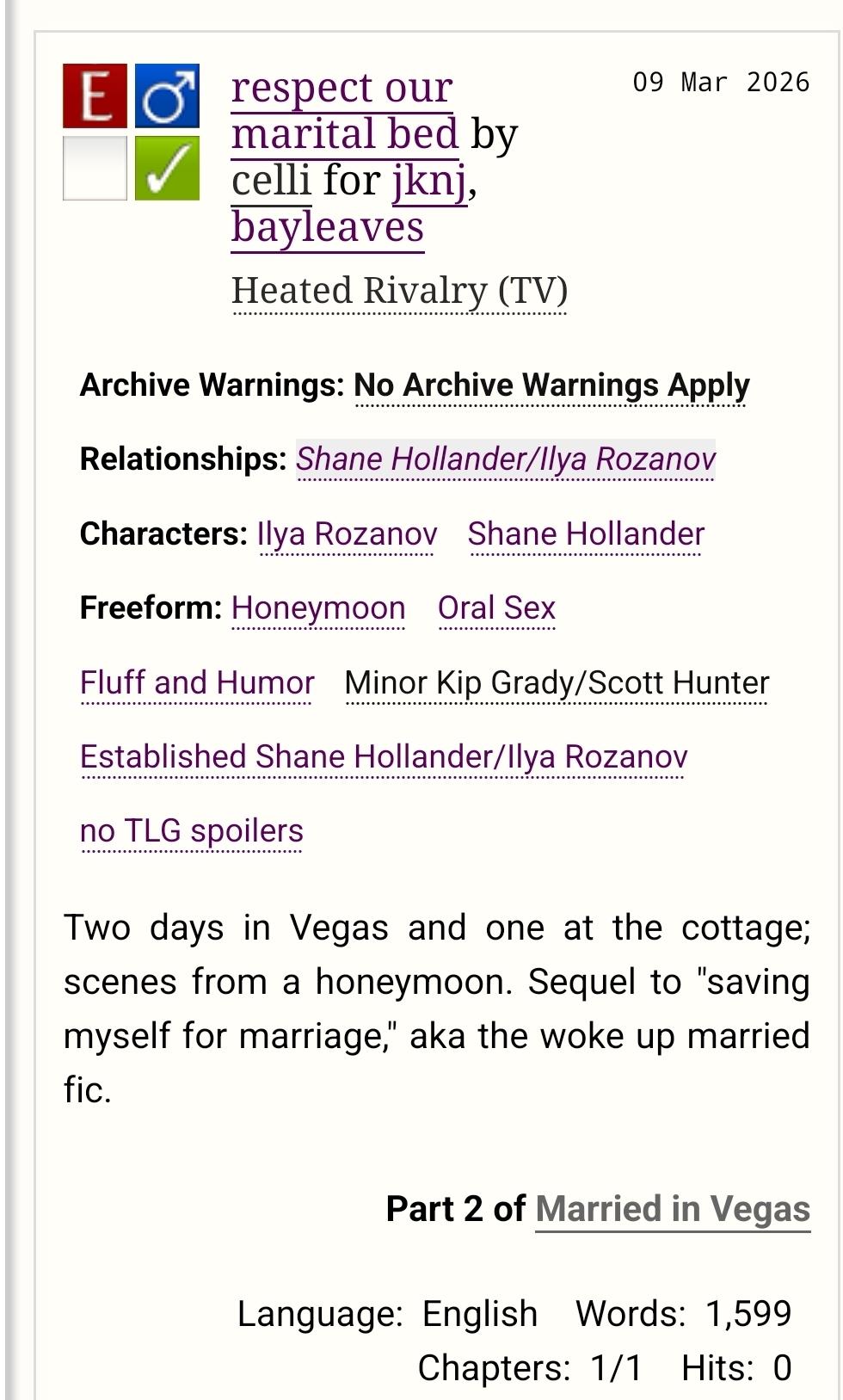Open the Oral Sex tag
Viewport: 843px width, 1400px height.
[x=496, y=608]
